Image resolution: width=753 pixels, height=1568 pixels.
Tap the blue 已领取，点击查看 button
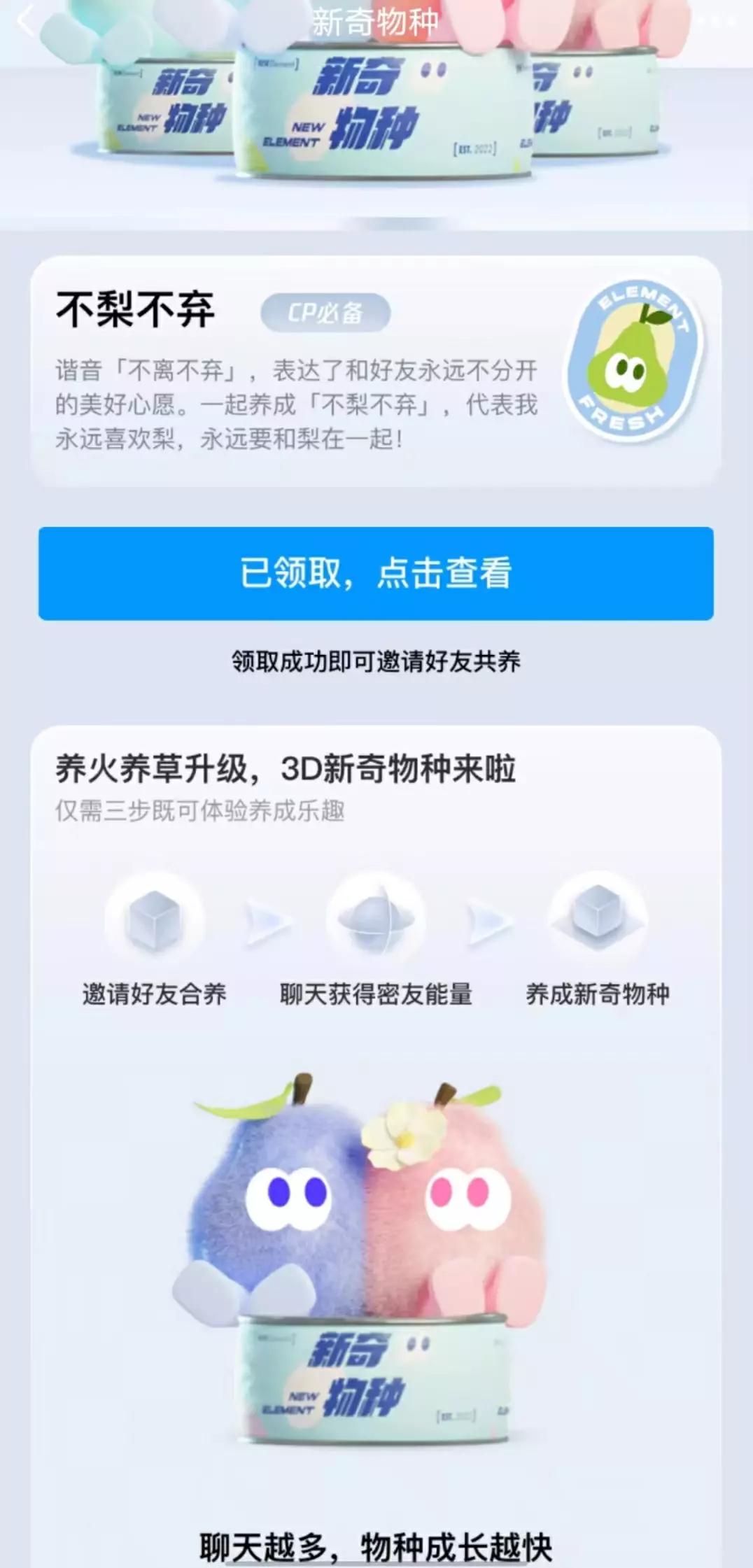(x=376, y=572)
